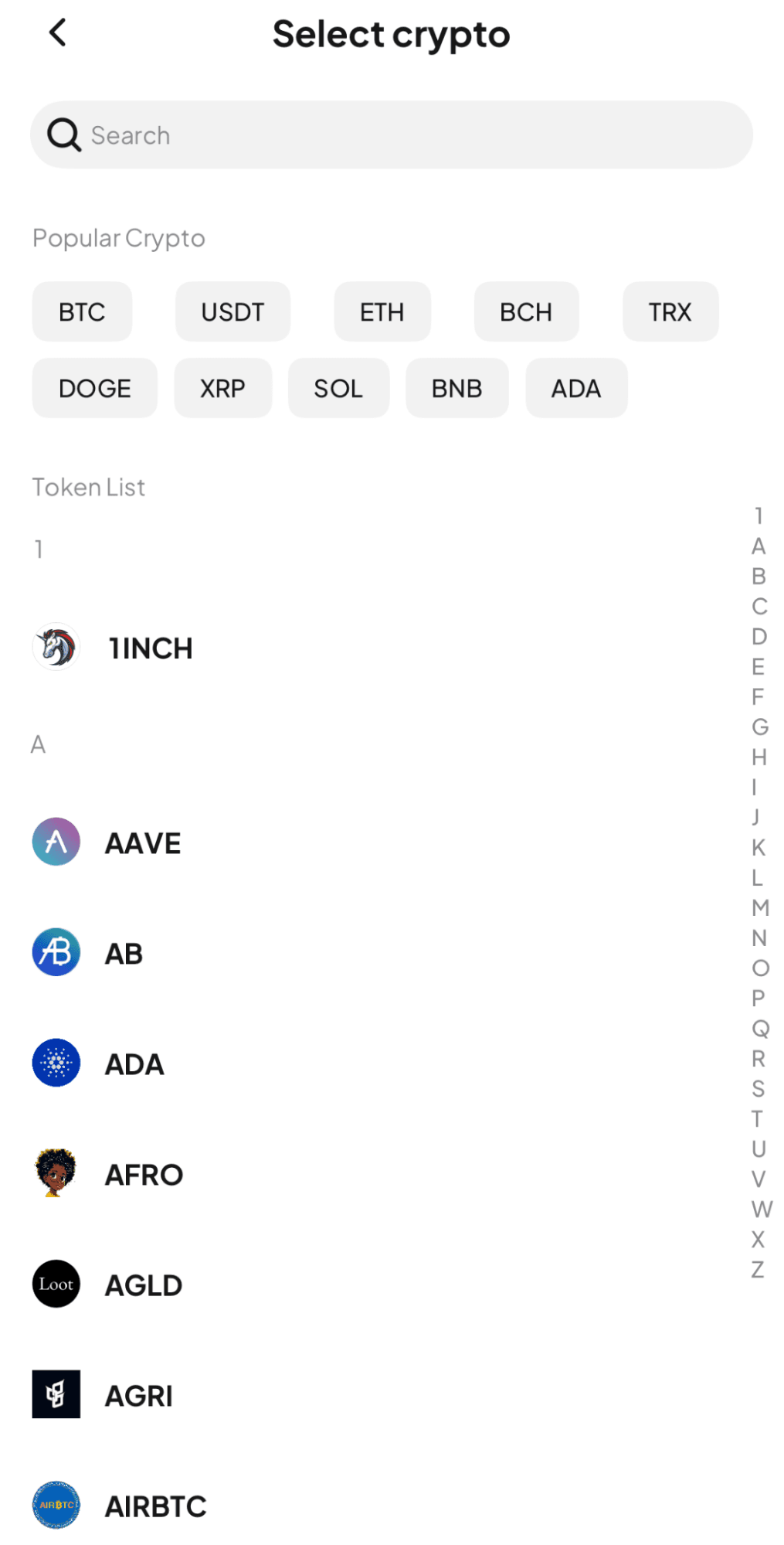Choose BNB from the chip row
The image size is (784, 1545).
pyautogui.click(x=456, y=388)
